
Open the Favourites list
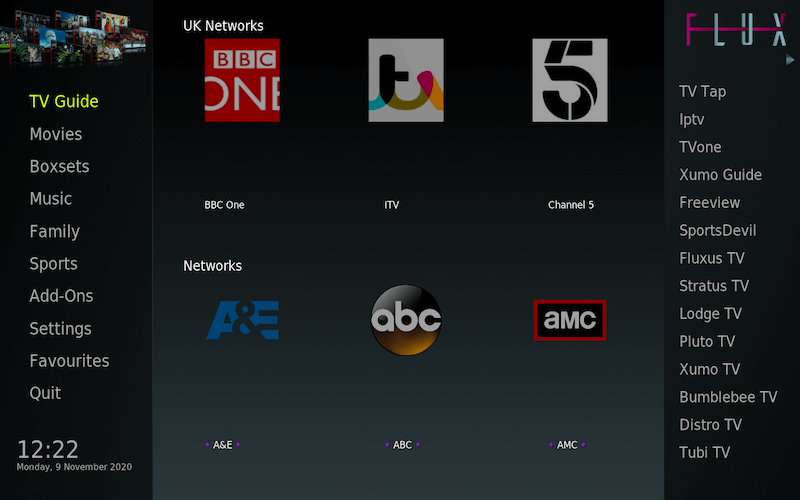[69, 361]
